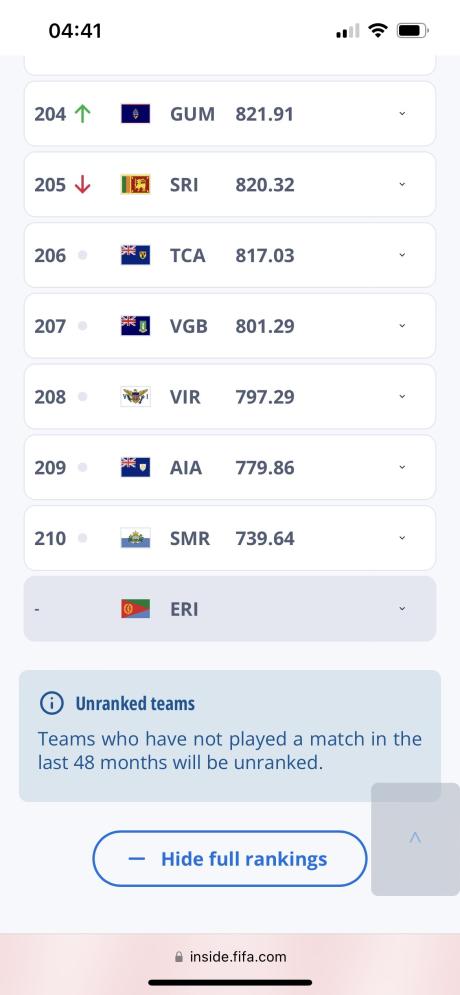Jump back to top with the up arrow
This screenshot has width=460, height=995.
tap(415, 839)
